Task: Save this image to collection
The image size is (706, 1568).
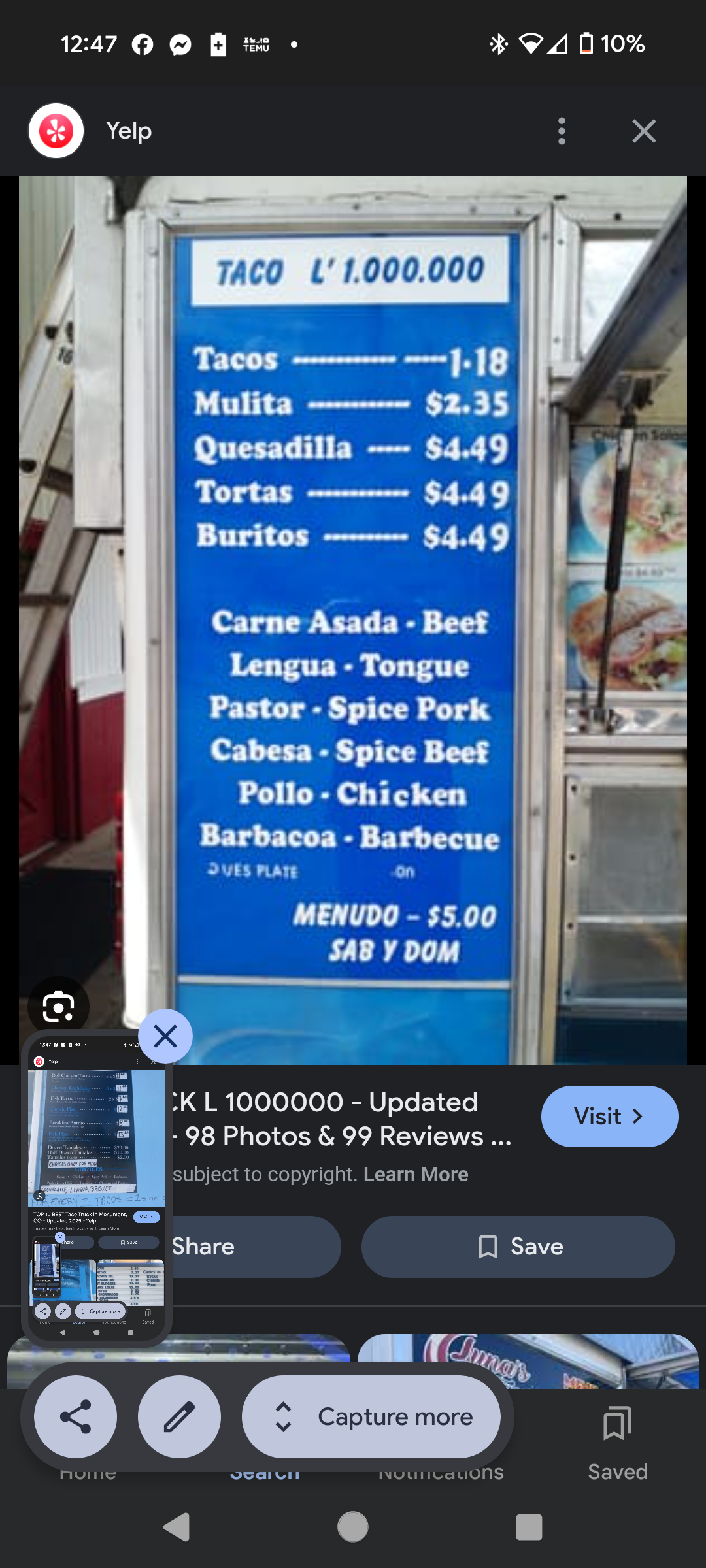Action: [518, 1247]
